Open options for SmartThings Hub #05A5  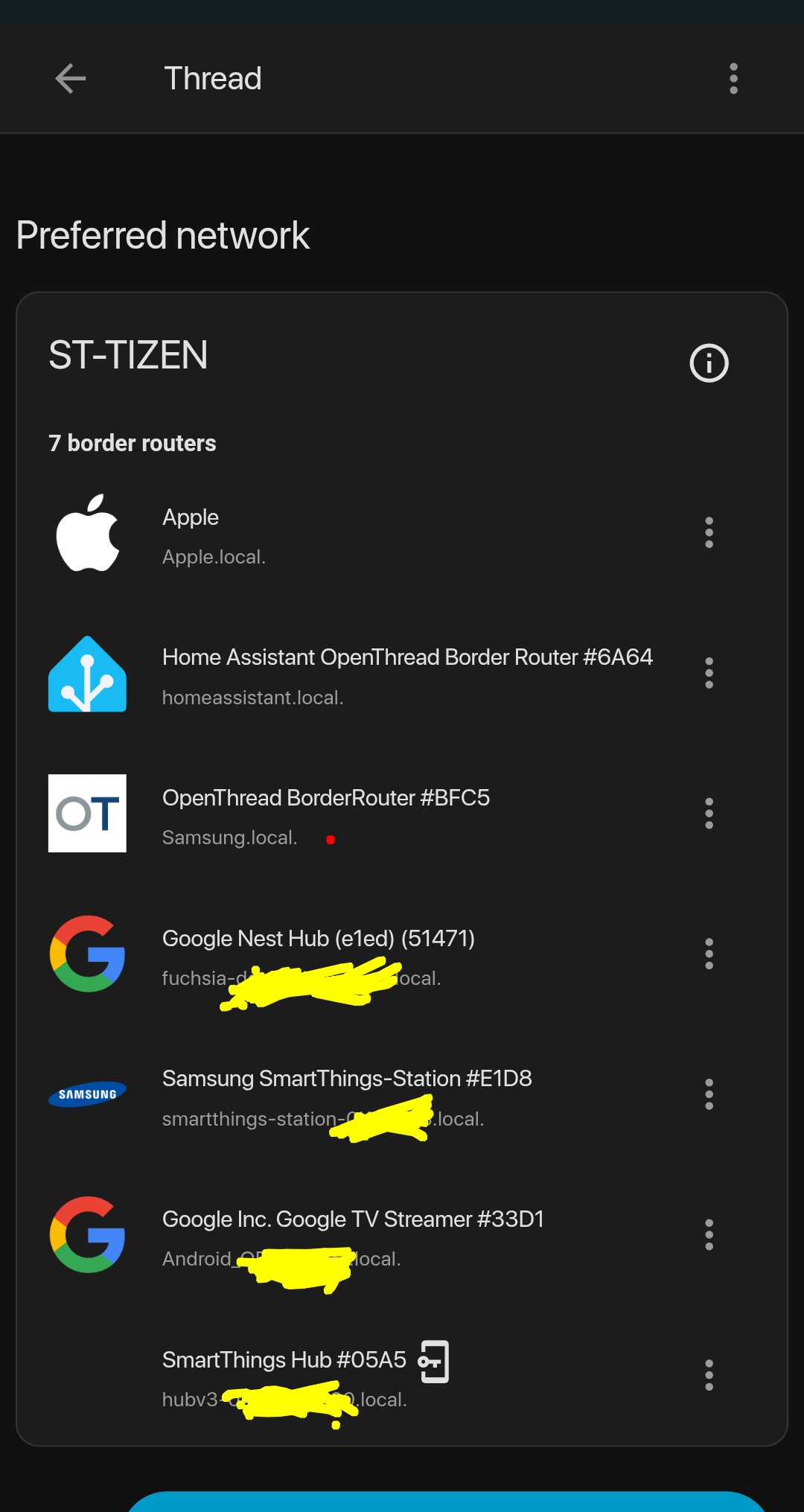click(x=709, y=1375)
